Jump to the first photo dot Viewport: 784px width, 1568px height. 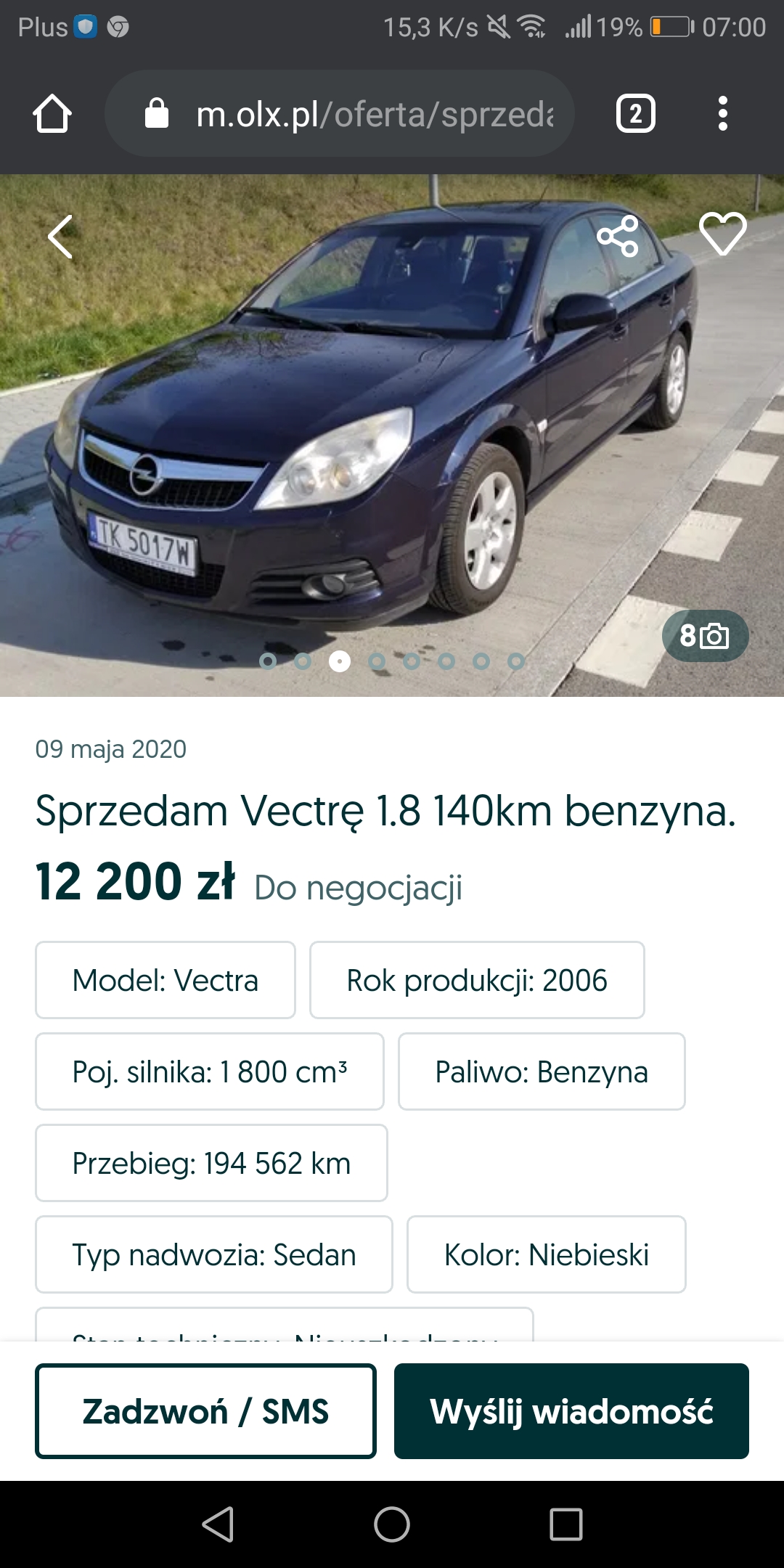(268, 661)
